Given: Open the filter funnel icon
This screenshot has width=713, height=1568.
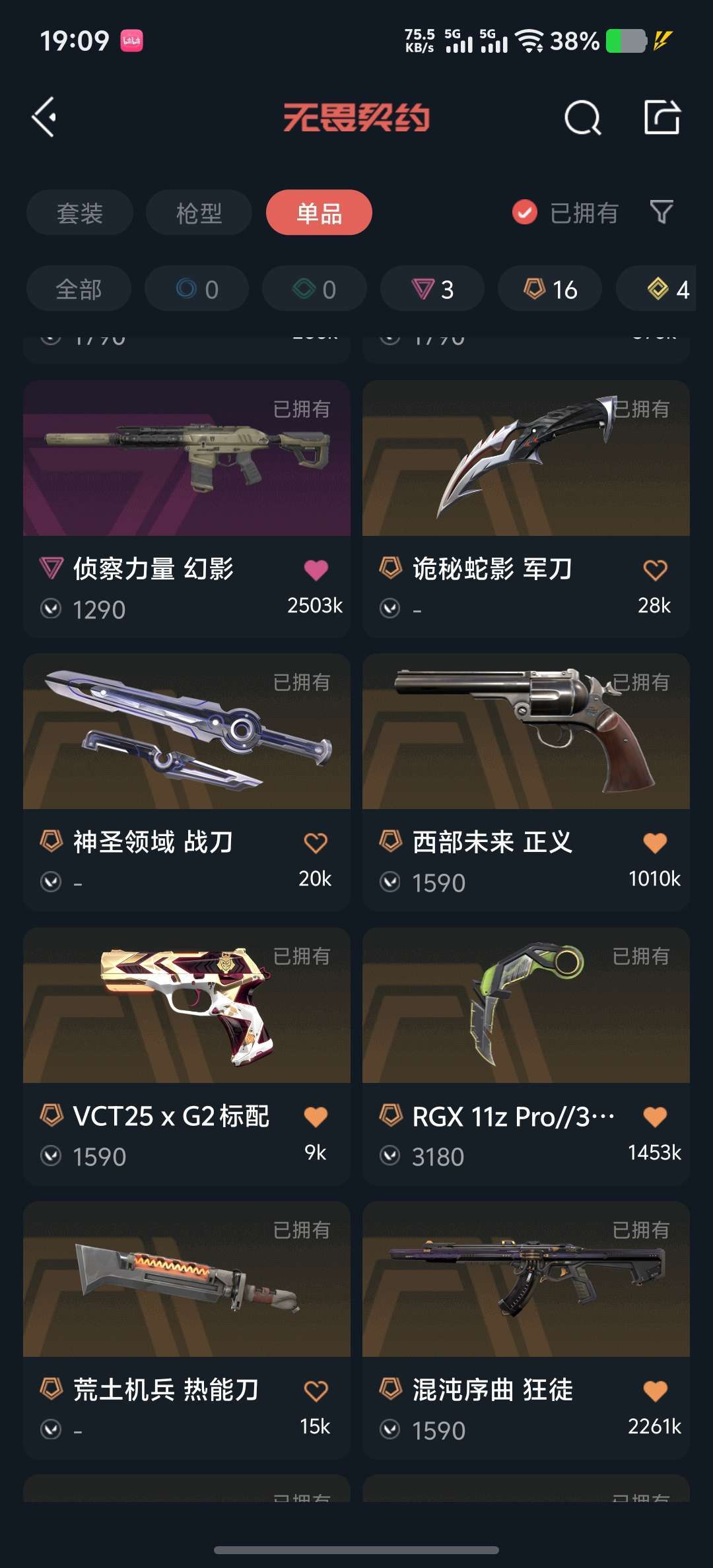Looking at the screenshot, I should point(662,212).
